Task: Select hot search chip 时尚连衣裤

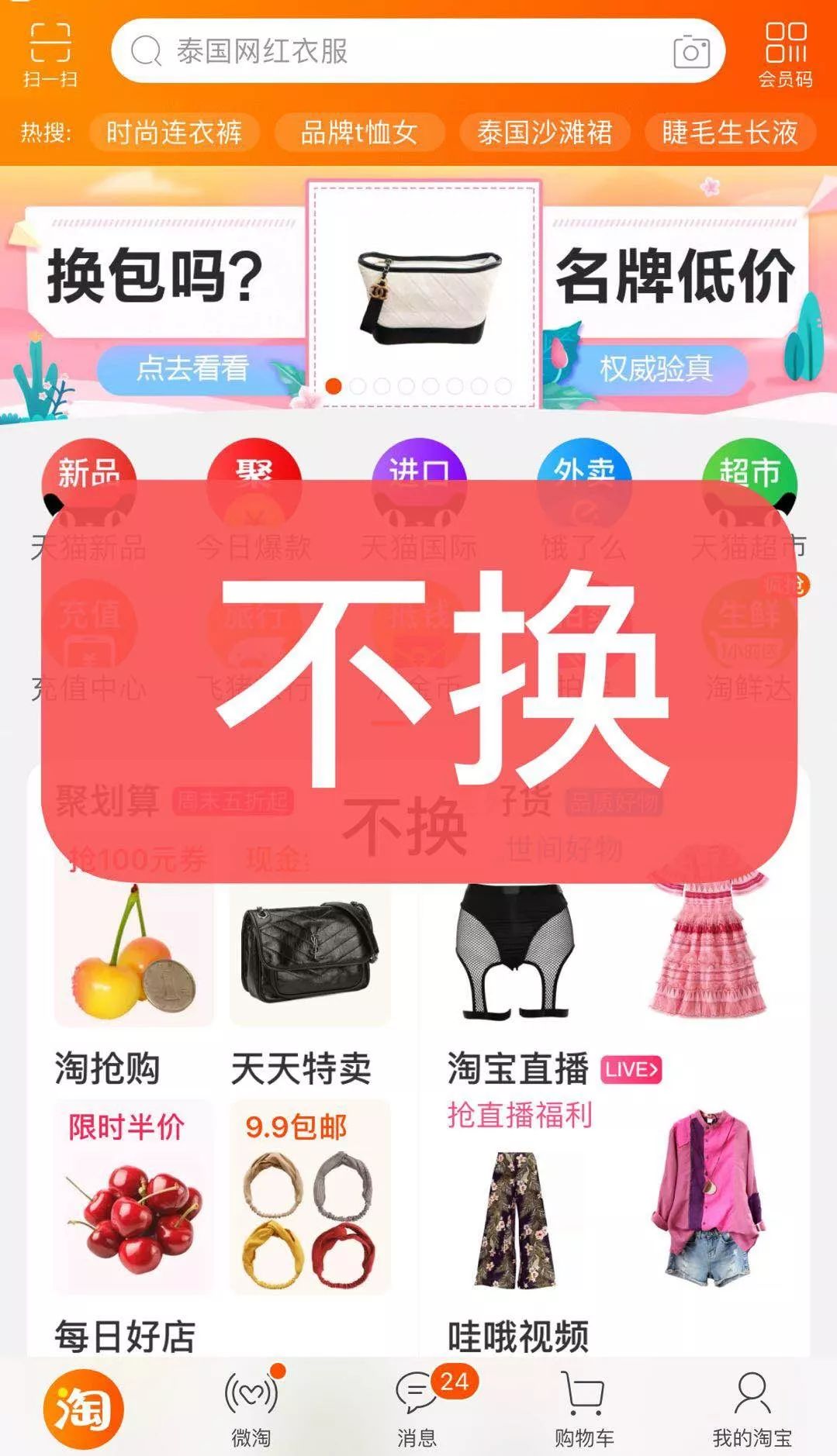Action: point(174,133)
